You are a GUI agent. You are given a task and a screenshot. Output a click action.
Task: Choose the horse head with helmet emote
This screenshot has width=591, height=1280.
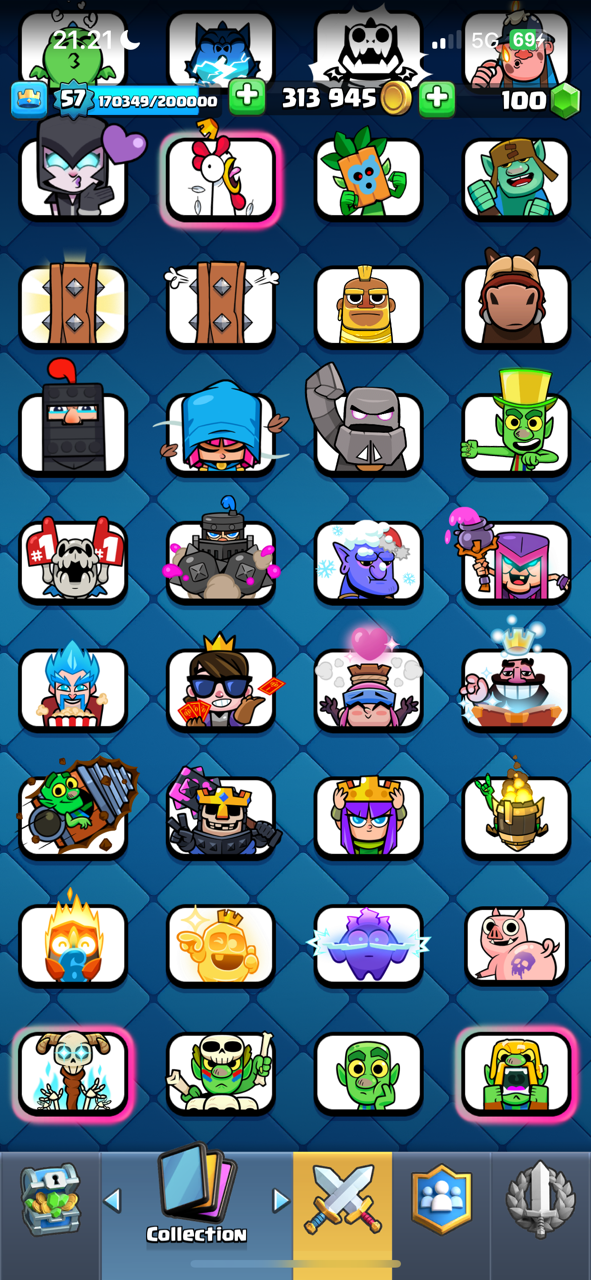point(516,298)
